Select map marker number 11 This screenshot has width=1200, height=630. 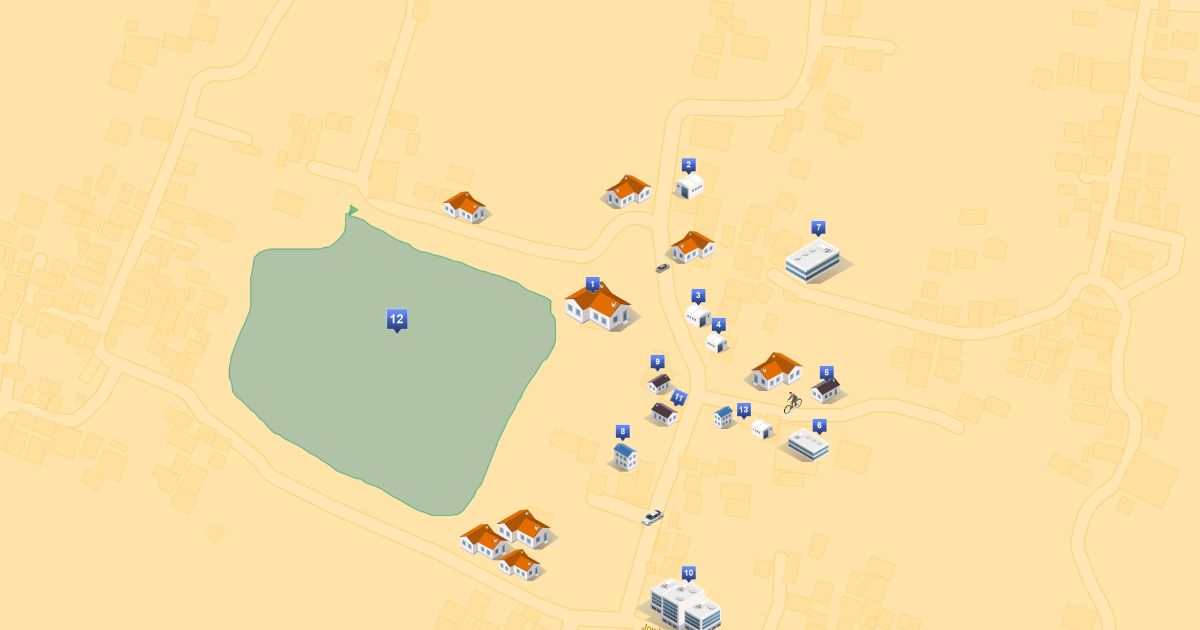pos(679,397)
